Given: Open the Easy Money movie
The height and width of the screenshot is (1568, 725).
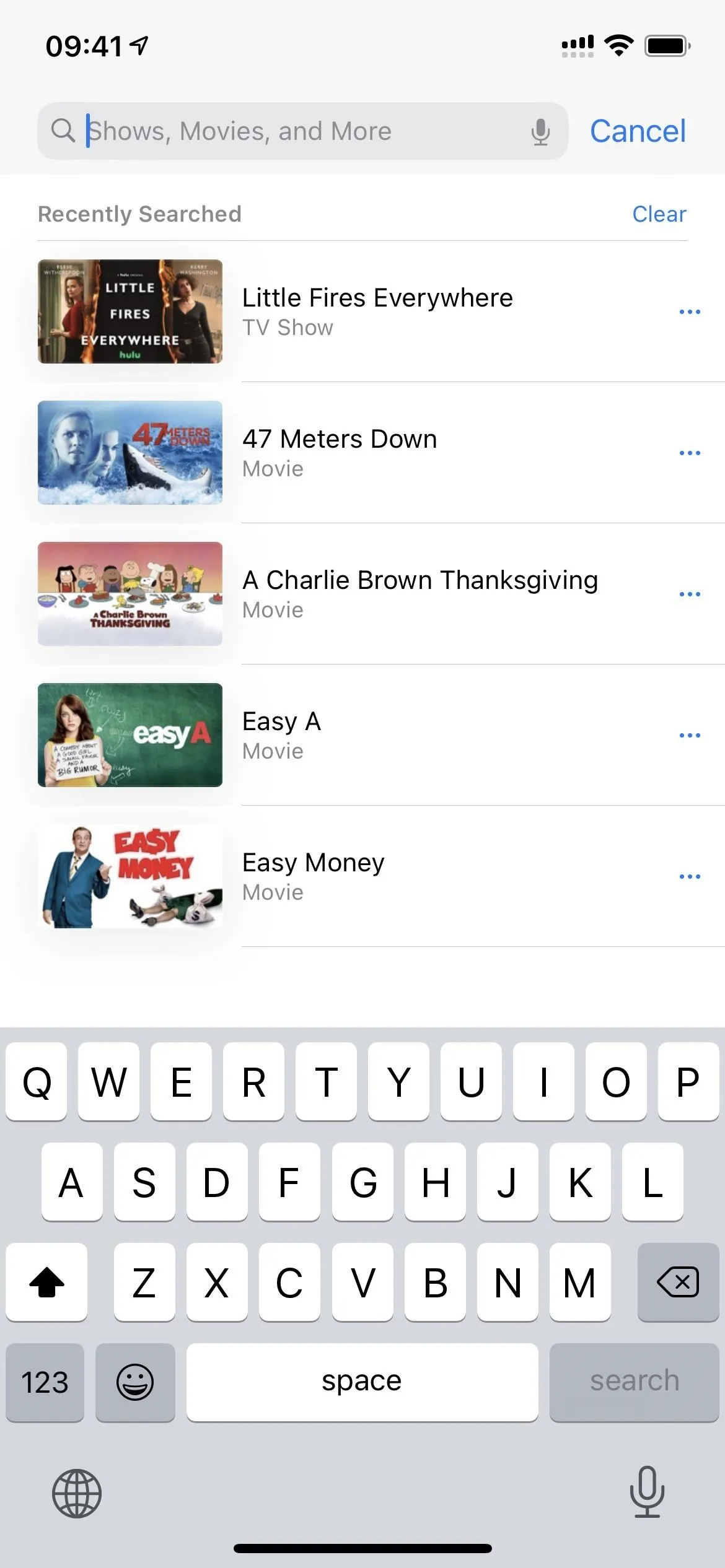Looking at the screenshot, I should (362, 876).
